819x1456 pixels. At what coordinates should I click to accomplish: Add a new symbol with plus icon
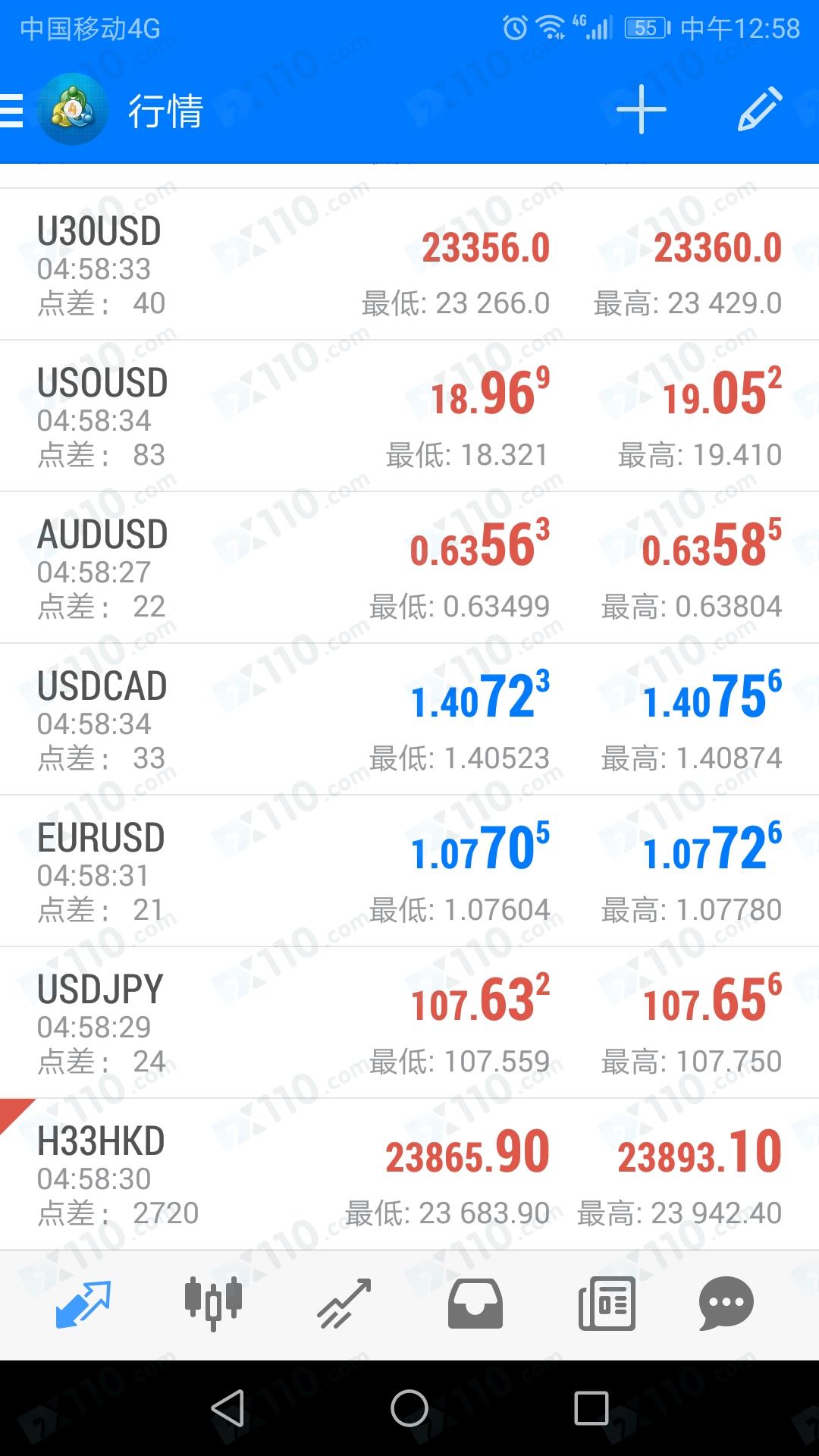[x=641, y=110]
